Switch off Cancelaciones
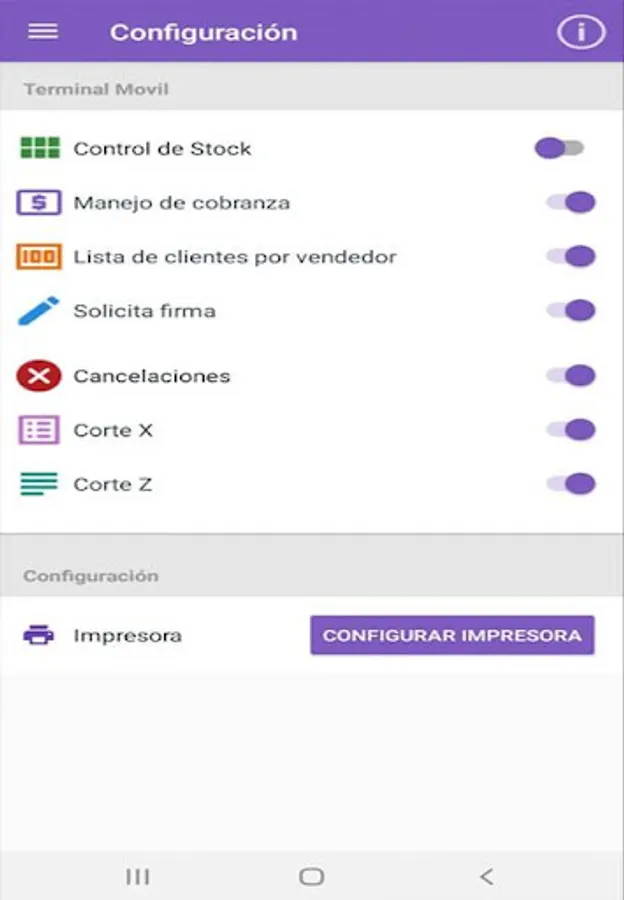The height and width of the screenshot is (900, 624). coord(571,376)
